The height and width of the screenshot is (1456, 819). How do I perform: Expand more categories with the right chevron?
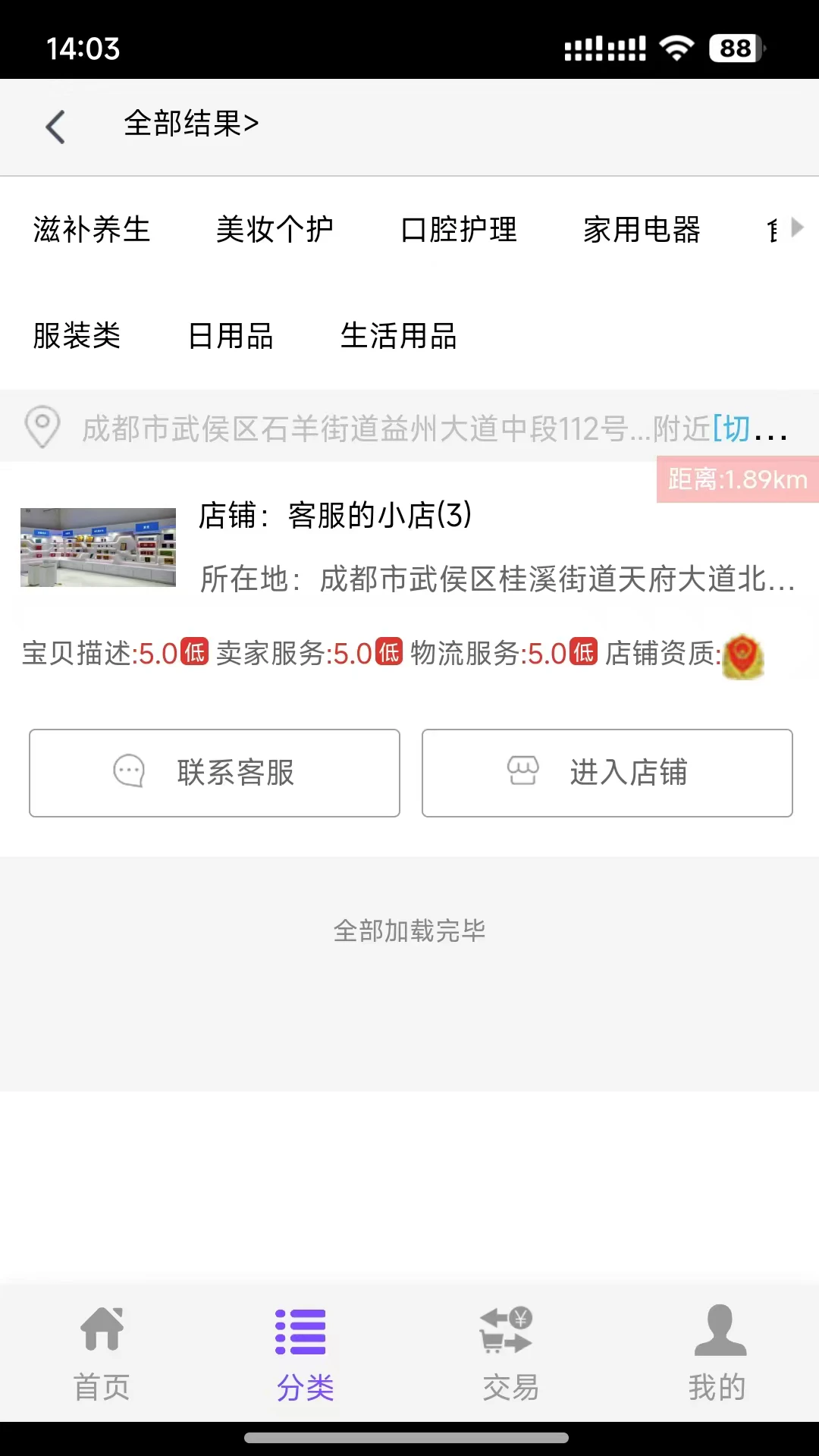[795, 227]
